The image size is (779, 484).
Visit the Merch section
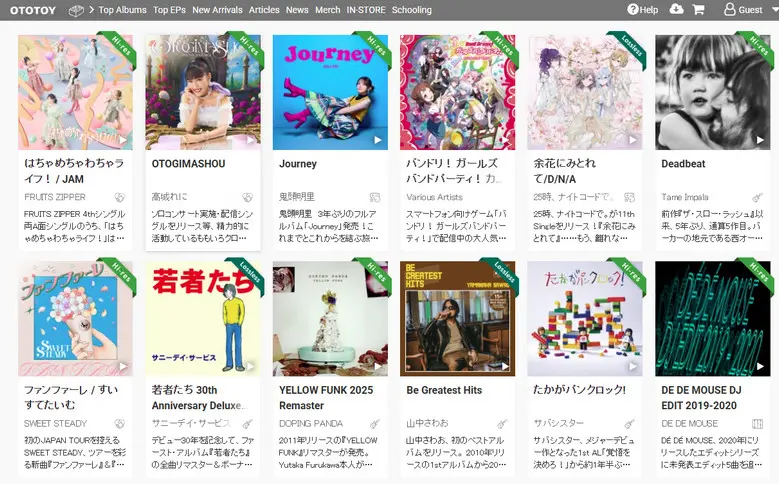tap(327, 10)
